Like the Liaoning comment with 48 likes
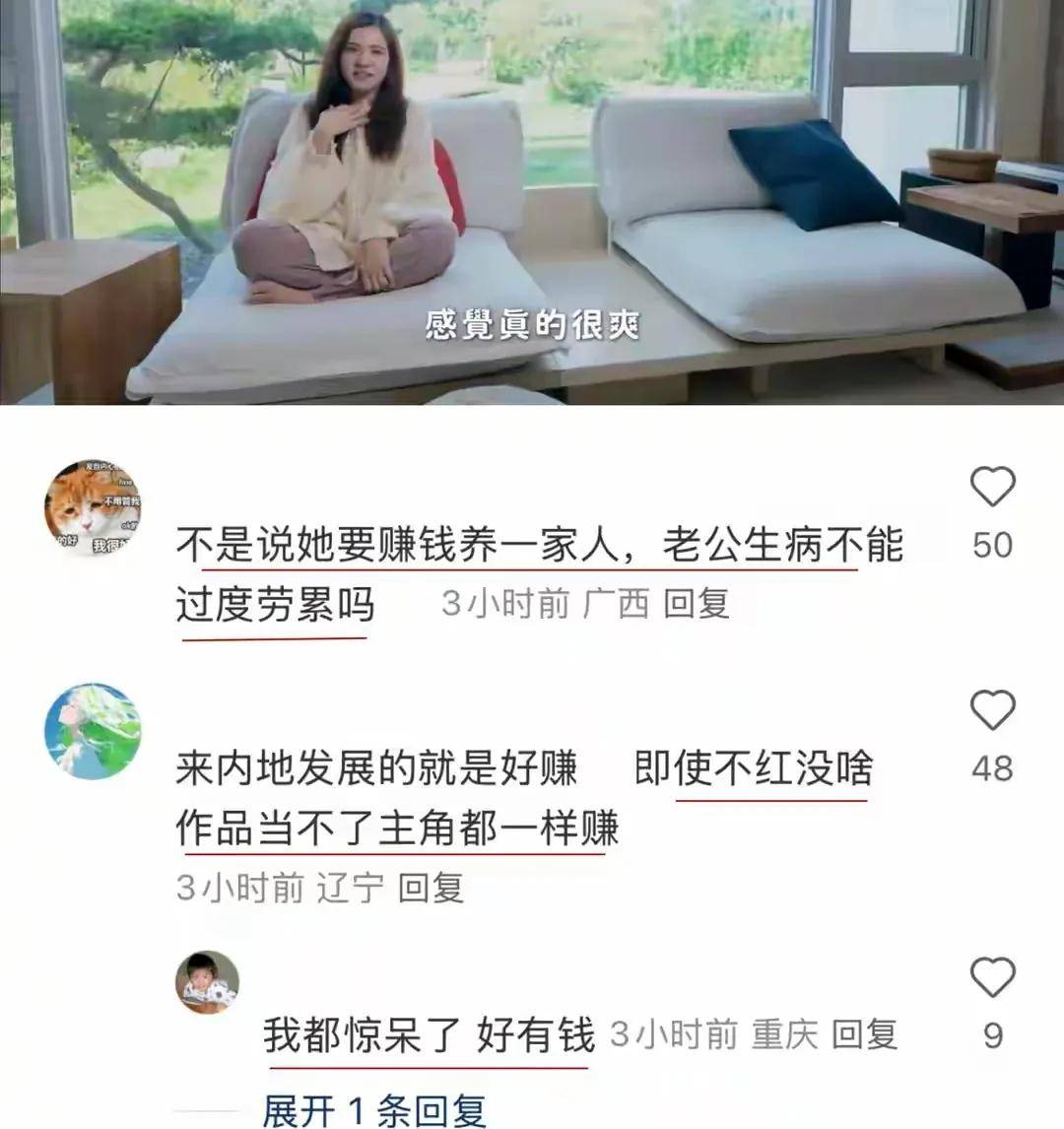This screenshot has height=1129, width=1064. point(992,710)
